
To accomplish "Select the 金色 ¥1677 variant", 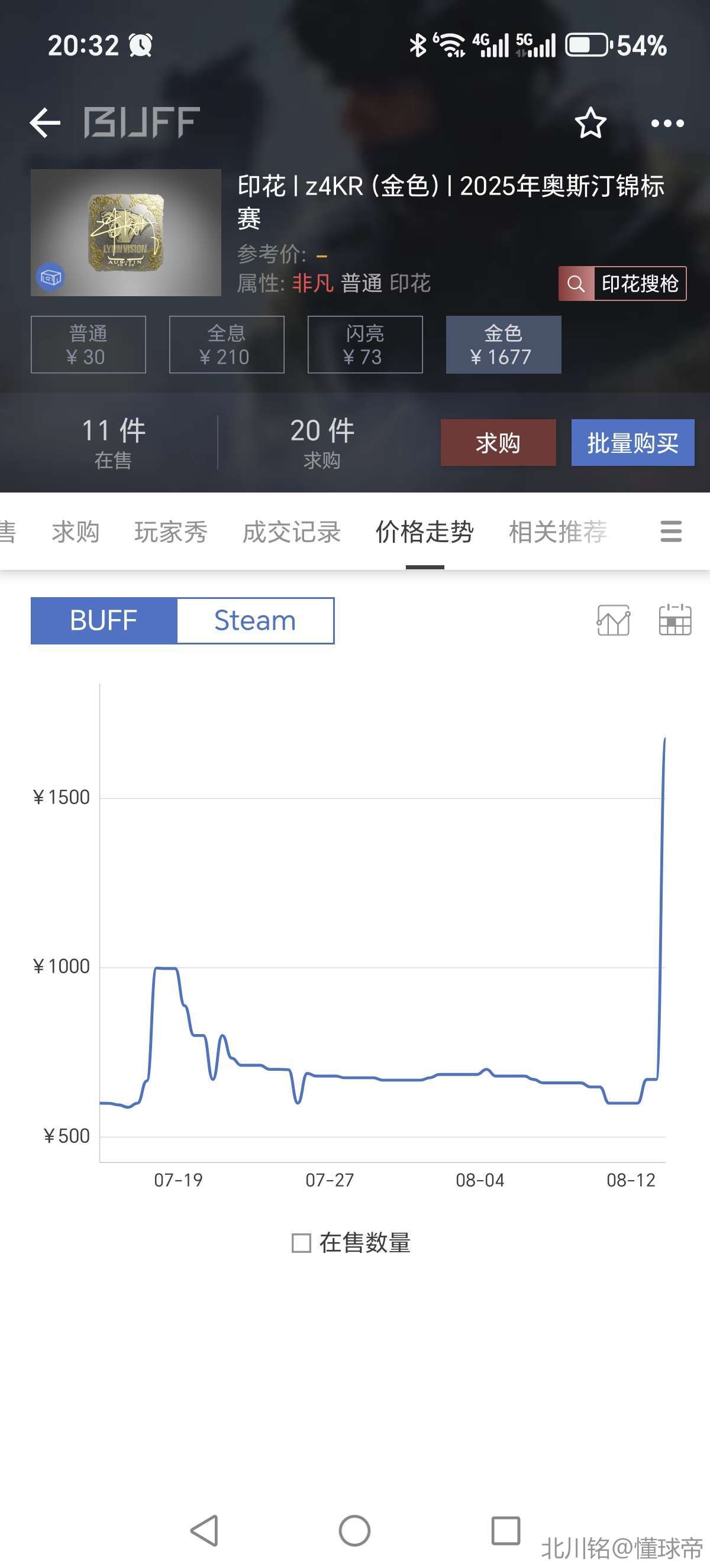I will click(503, 345).
